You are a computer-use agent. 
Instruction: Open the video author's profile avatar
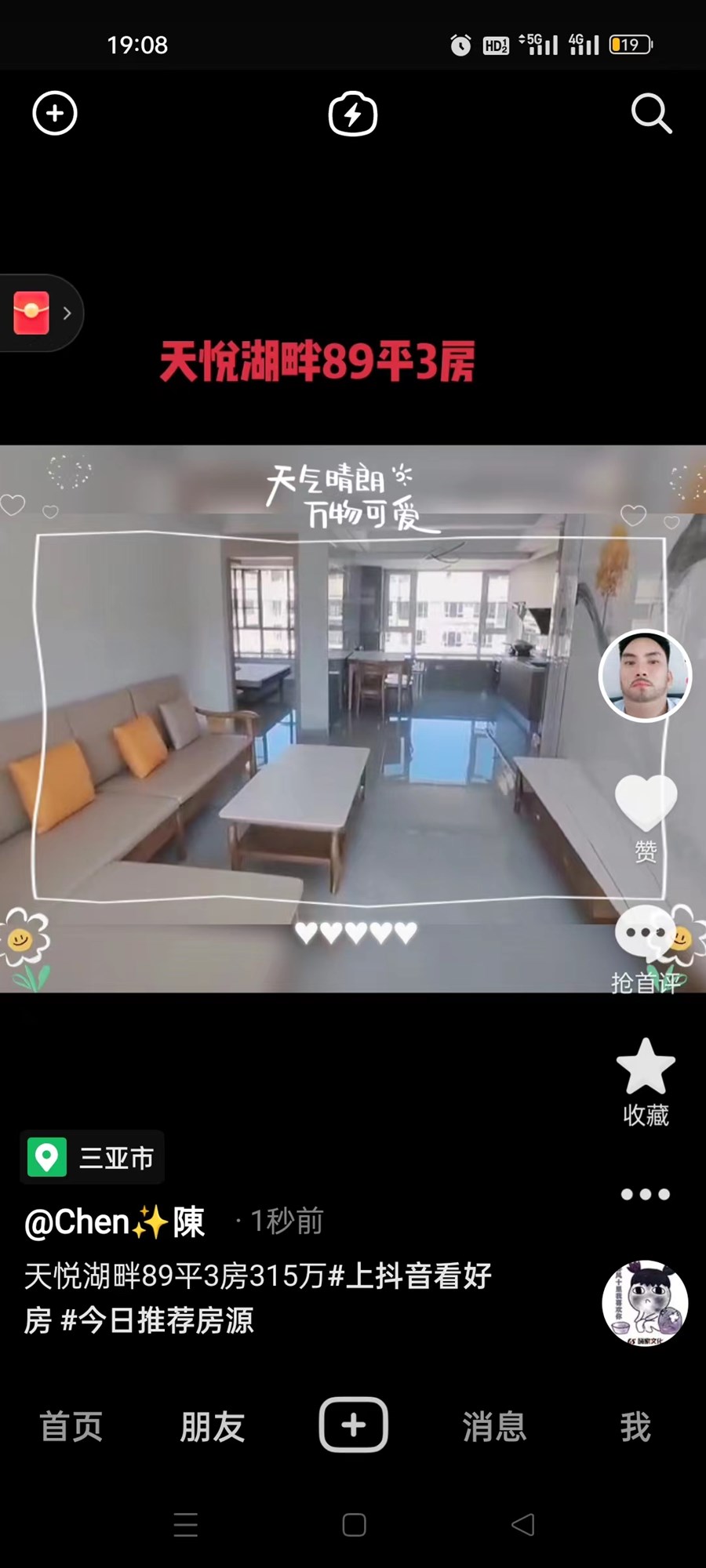(645, 676)
